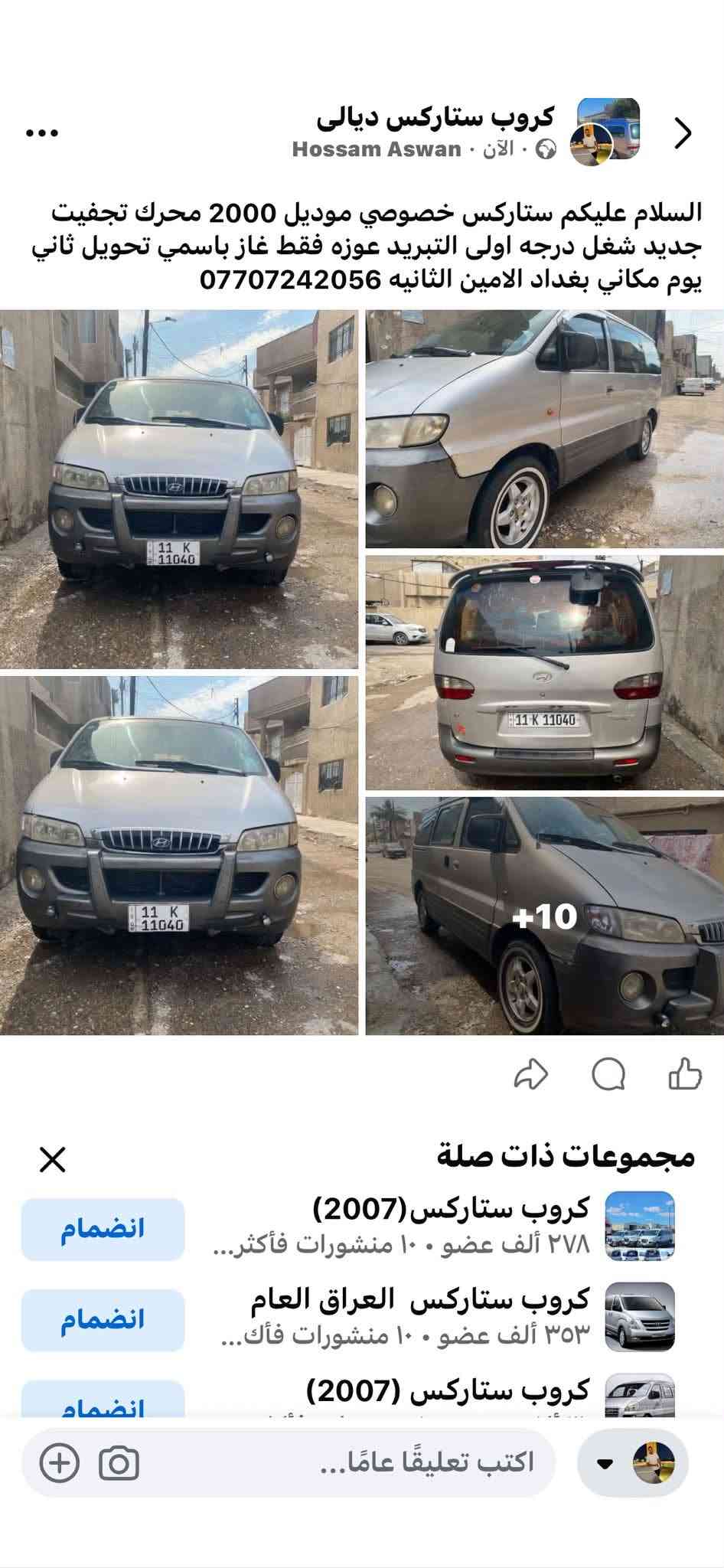Go back using the top arrow
Screen dimensions: 724x1568
pyautogui.click(x=683, y=133)
